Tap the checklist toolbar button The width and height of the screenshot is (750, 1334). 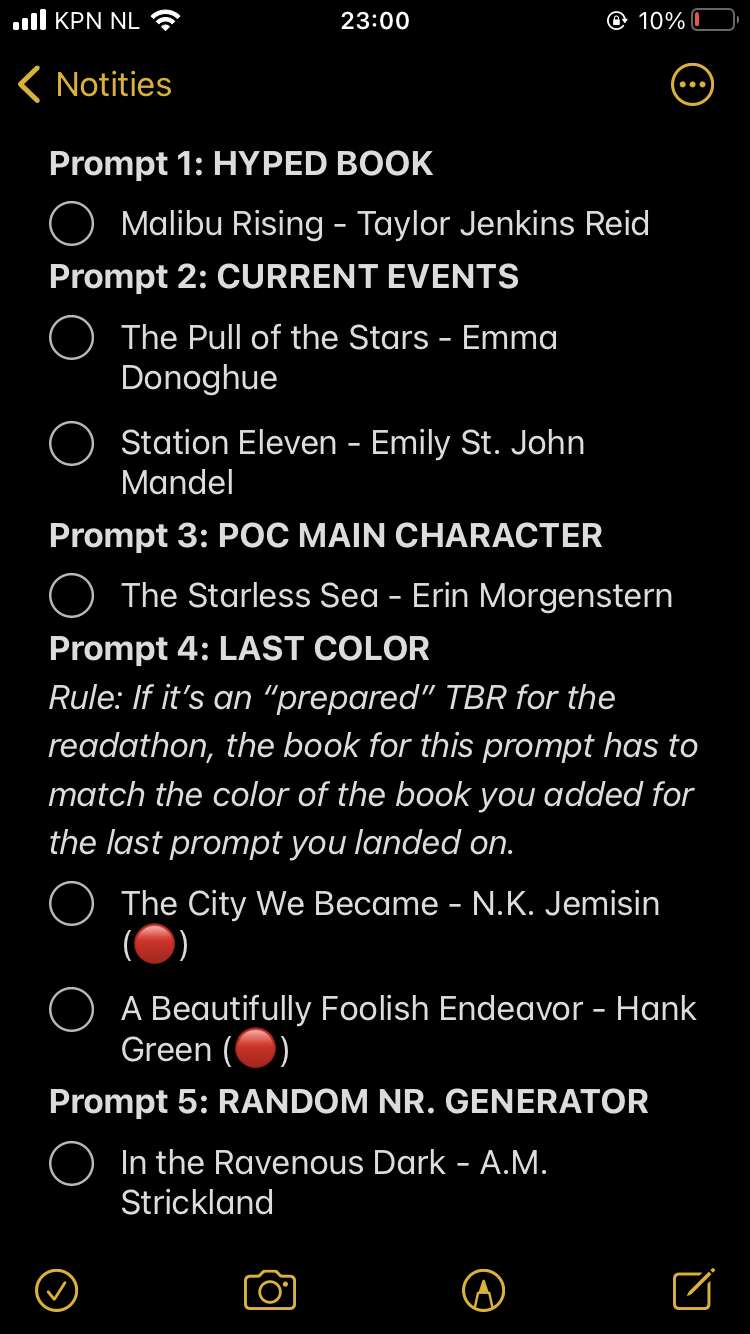point(56,1290)
